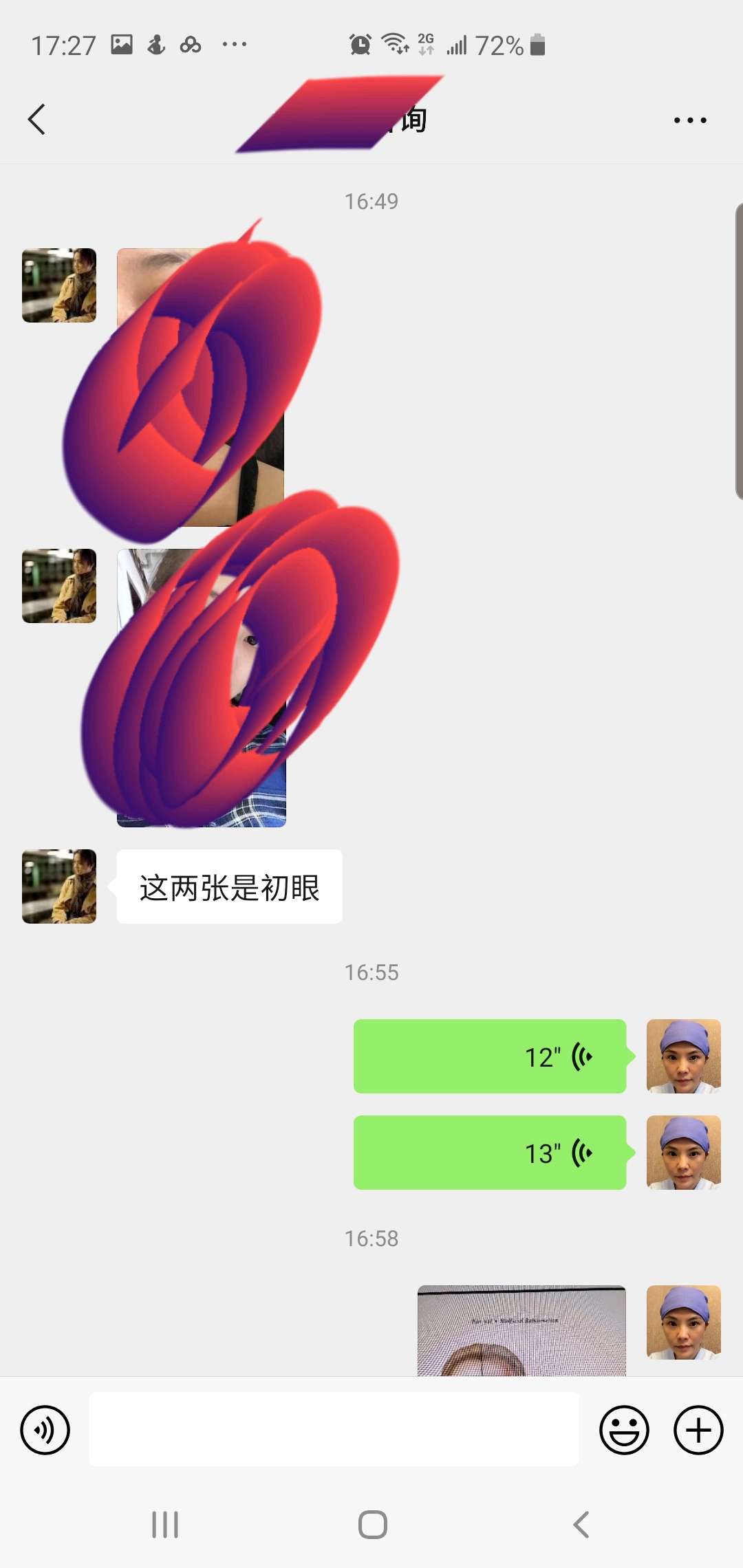Screen dimensions: 743x1568
Task: Open contact avatar beside 这两张是初眼
Action: (59, 886)
